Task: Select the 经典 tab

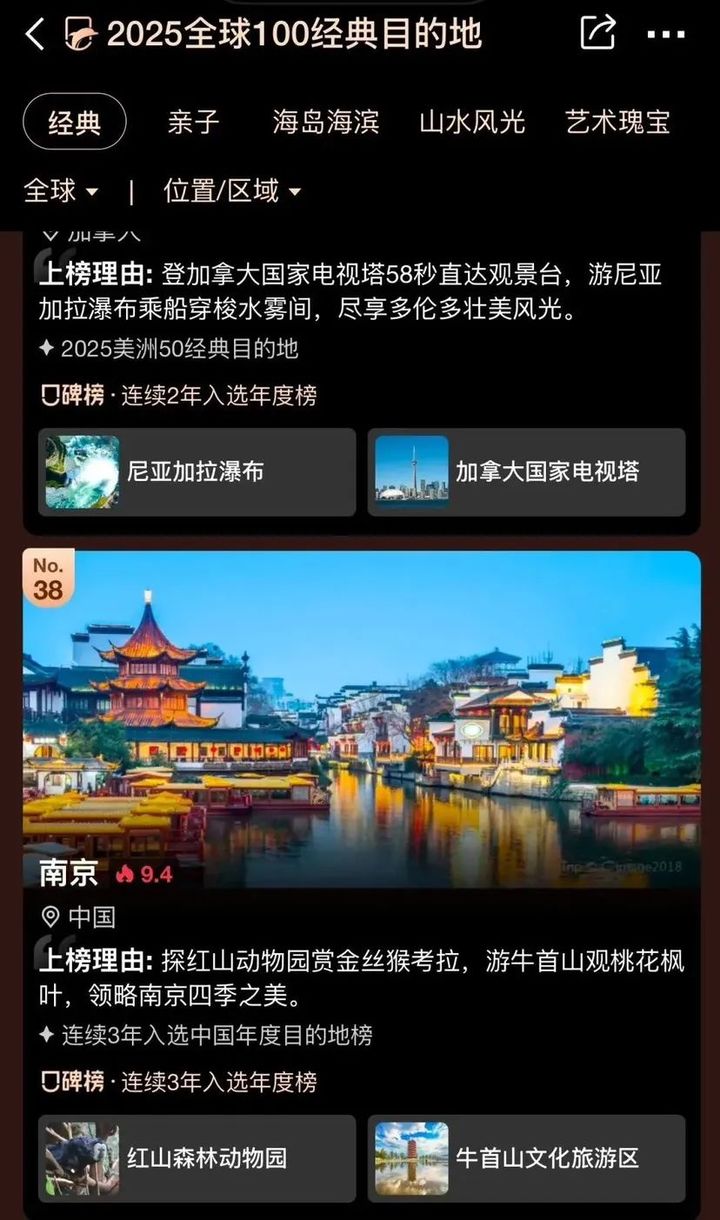Action: 75,123
